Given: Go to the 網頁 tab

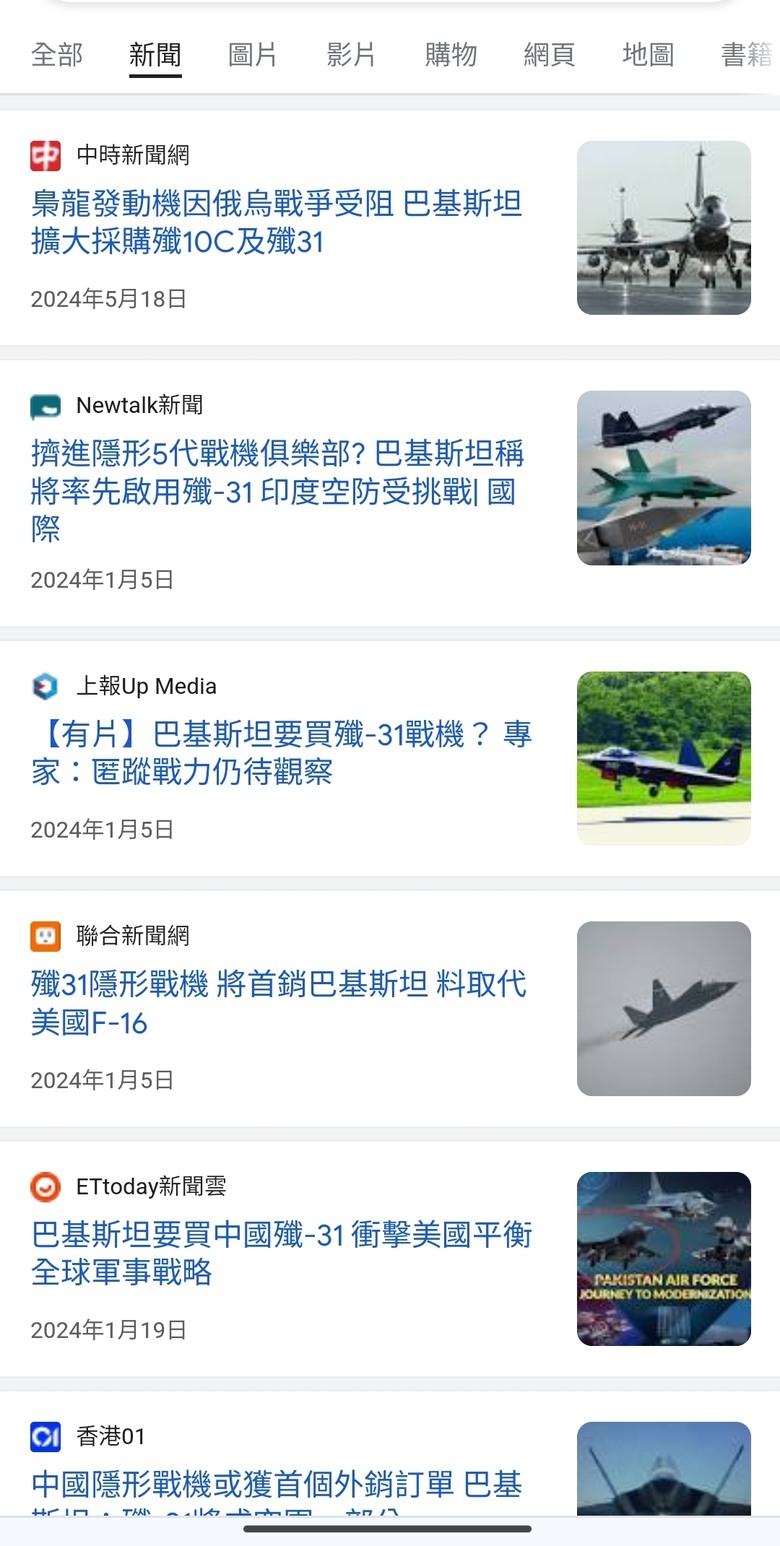Looking at the screenshot, I should click(549, 55).
